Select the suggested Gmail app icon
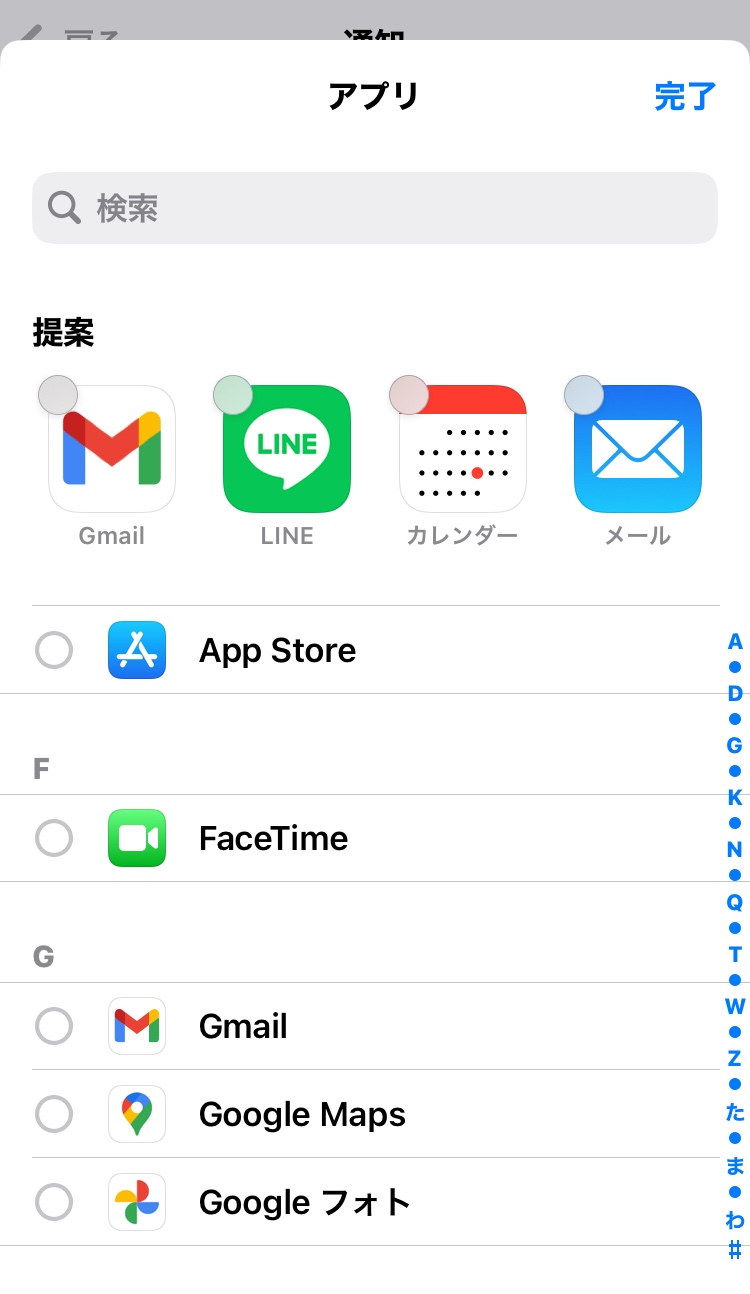Screen dimensions: 750x1294 coord(112,449)
